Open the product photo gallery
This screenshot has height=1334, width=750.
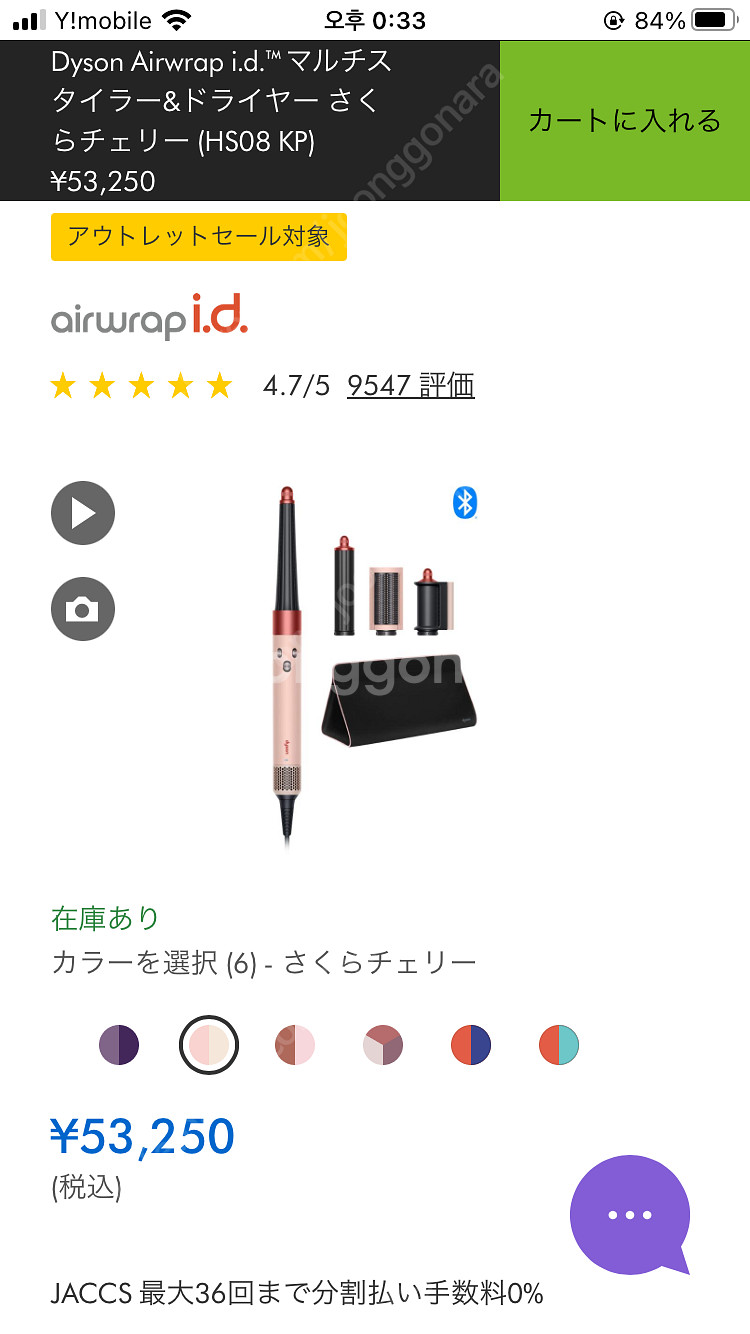coord(83,609)
